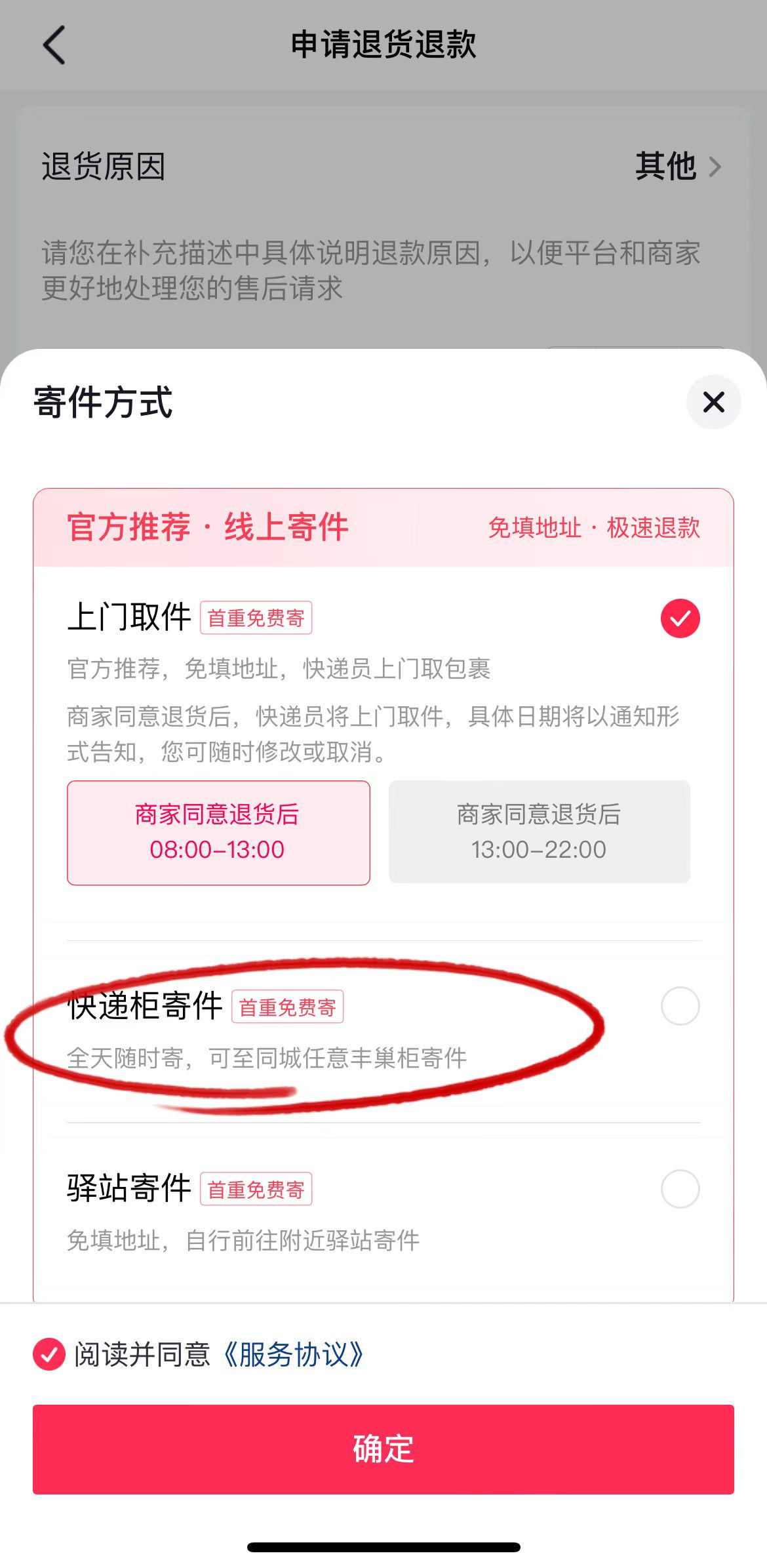
Task: Select 驿站寄件 option
Action: pos(680,1189)
